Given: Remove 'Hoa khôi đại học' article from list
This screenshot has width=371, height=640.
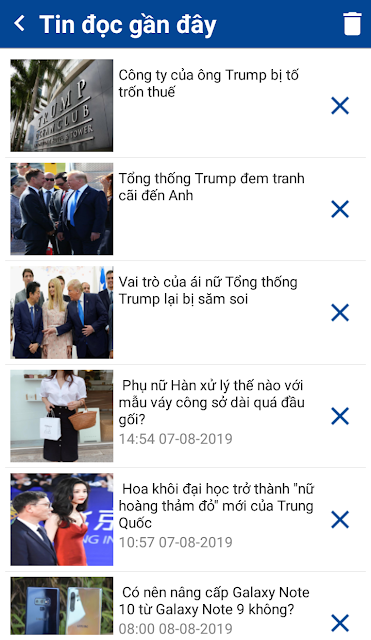Looking at the screenshot, I should point(340,520).
